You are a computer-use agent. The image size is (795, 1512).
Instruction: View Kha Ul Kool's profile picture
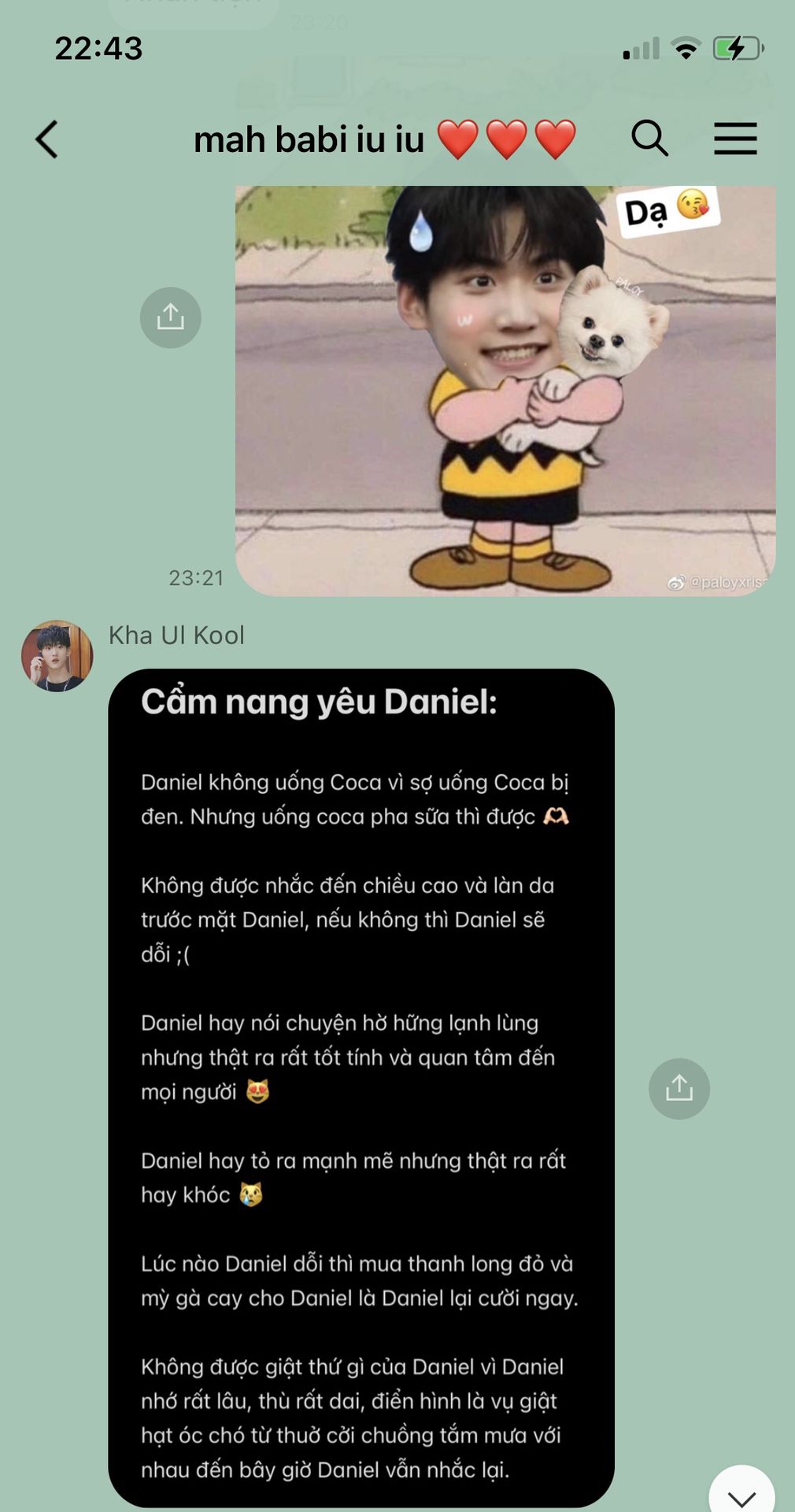tap(57, 656)
